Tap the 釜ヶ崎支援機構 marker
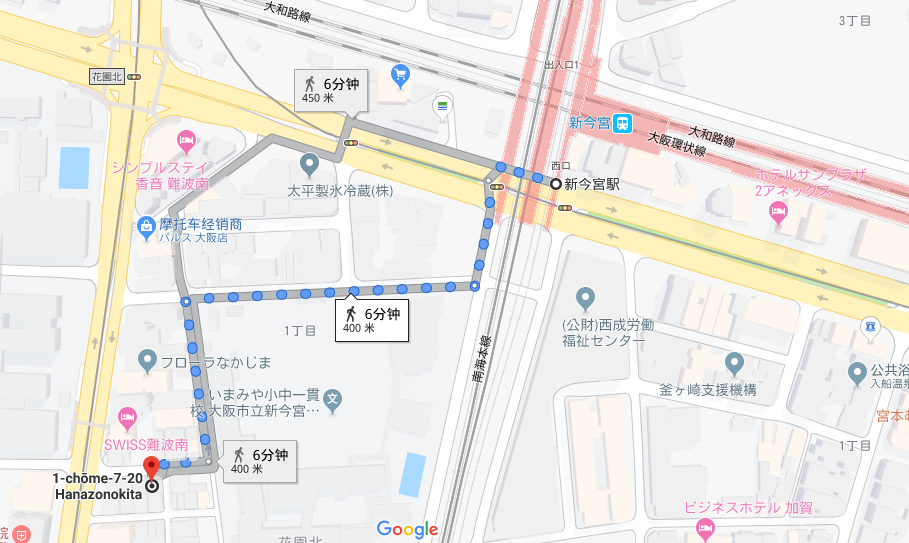 (x=735, y=363)
